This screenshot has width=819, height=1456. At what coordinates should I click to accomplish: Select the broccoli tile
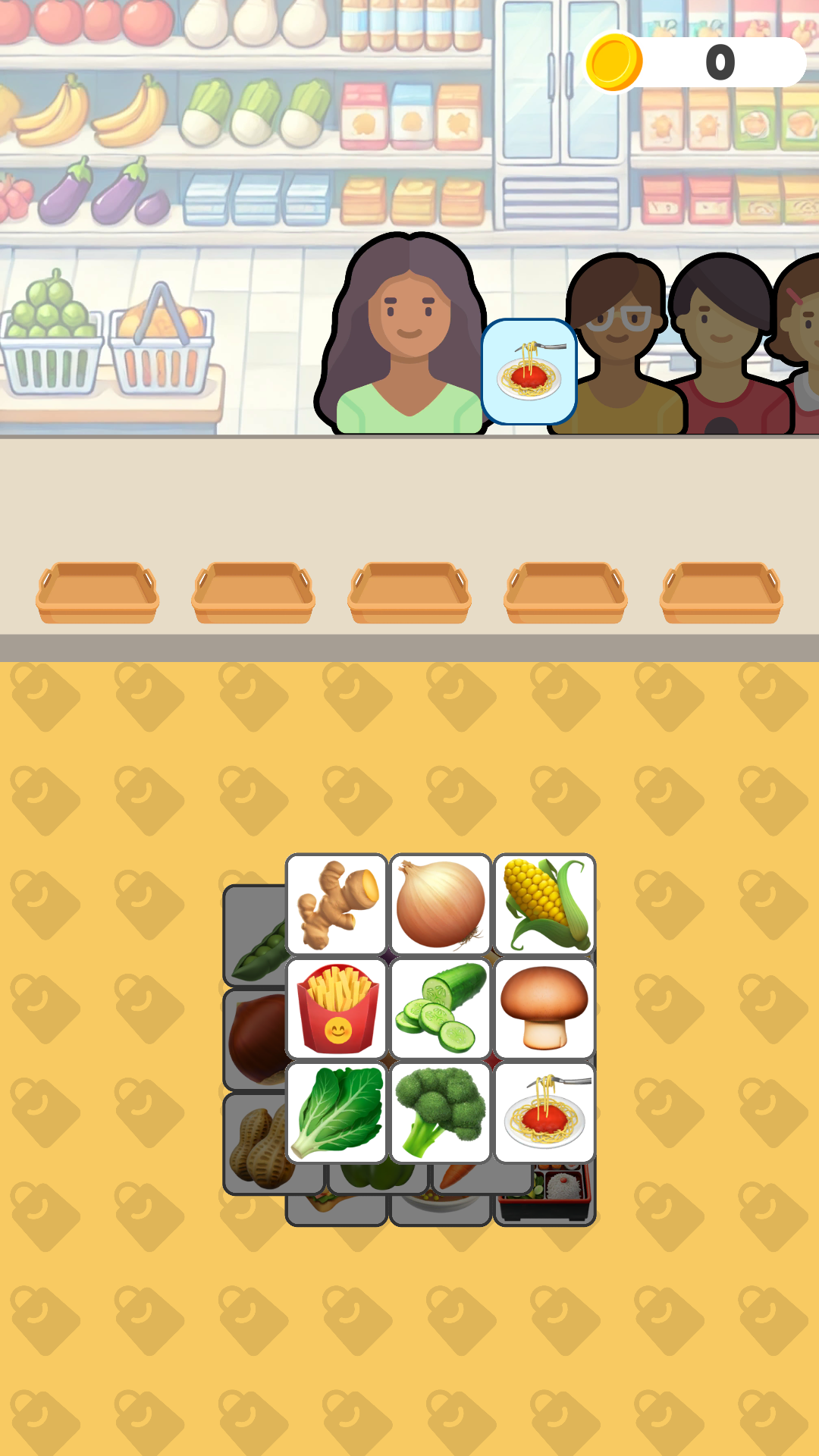tap(441, 1112)
